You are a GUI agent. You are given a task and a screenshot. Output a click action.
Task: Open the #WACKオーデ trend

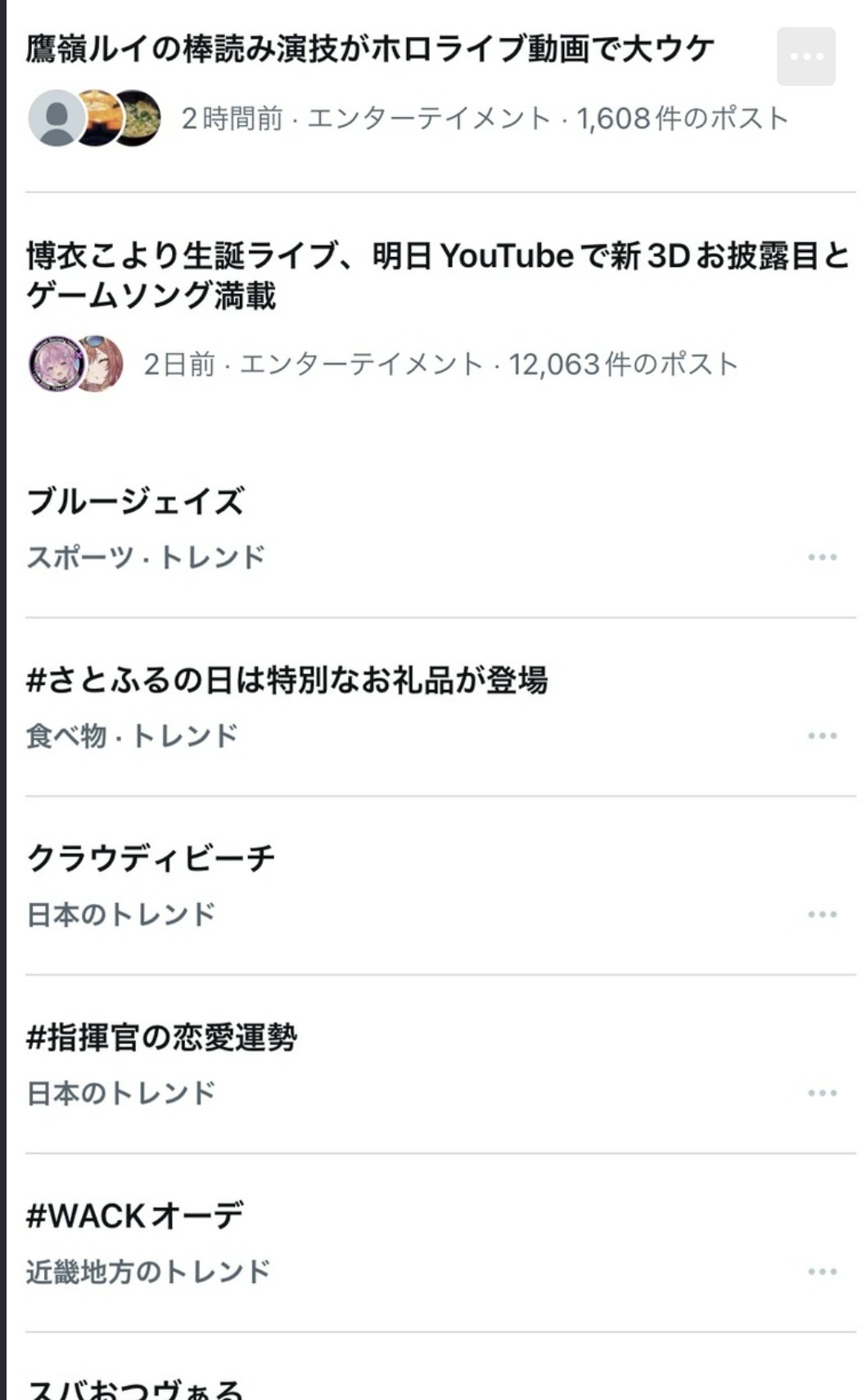coord(135,1216)
